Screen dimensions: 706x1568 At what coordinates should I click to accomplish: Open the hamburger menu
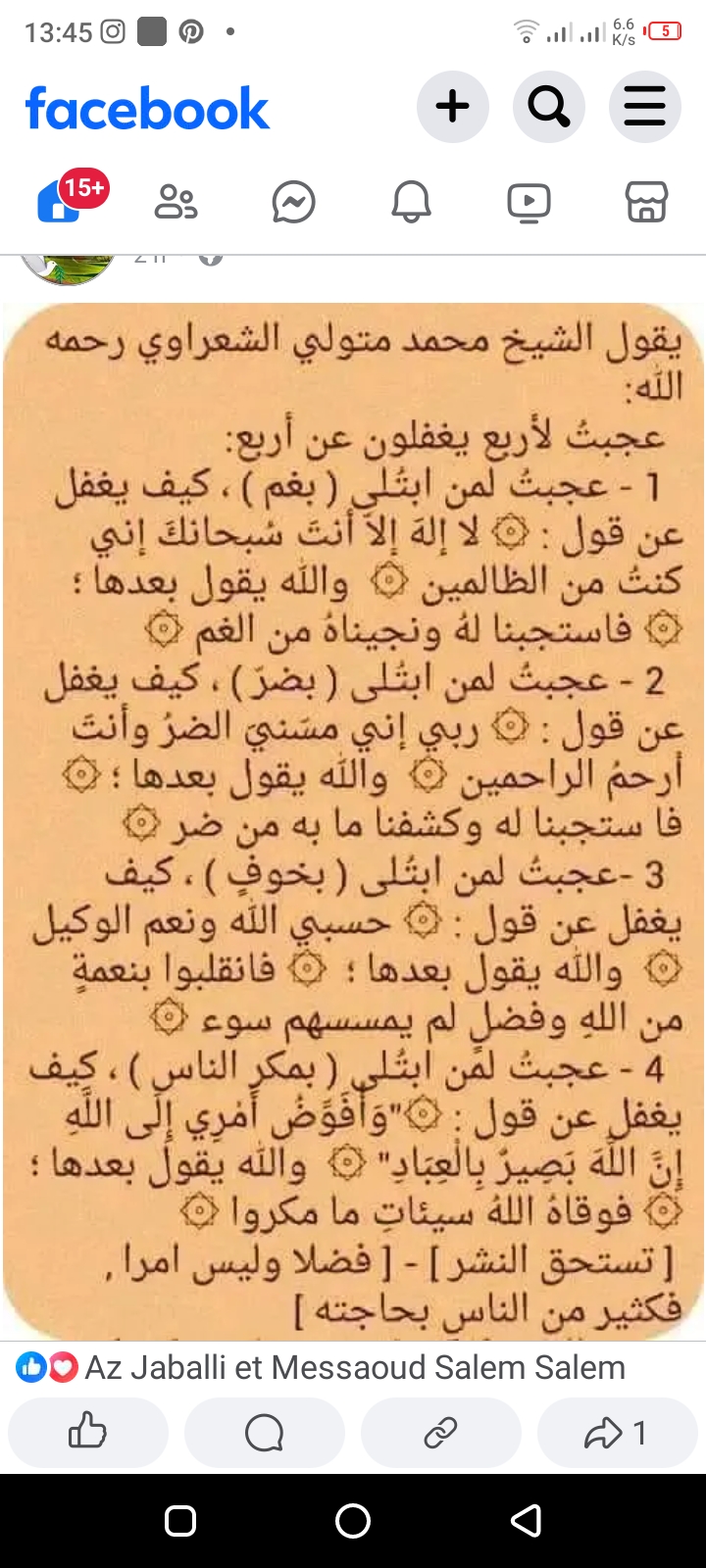tap(644, 106)
